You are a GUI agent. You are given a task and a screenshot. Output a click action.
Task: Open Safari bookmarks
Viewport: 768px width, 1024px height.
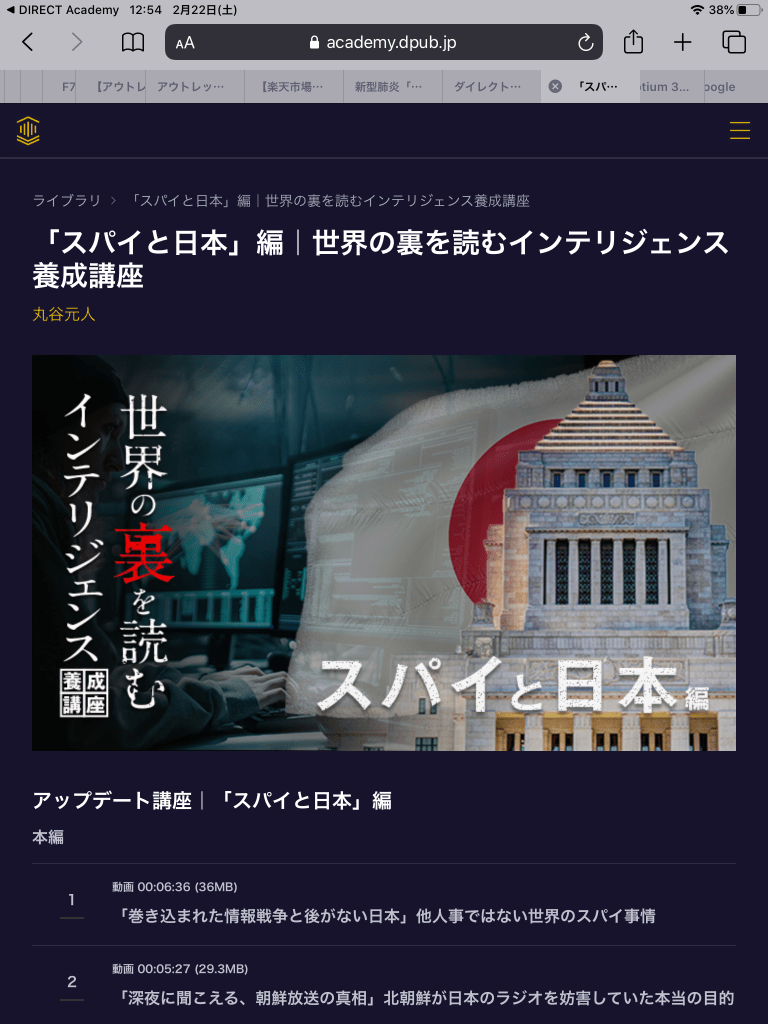point(132,42)
